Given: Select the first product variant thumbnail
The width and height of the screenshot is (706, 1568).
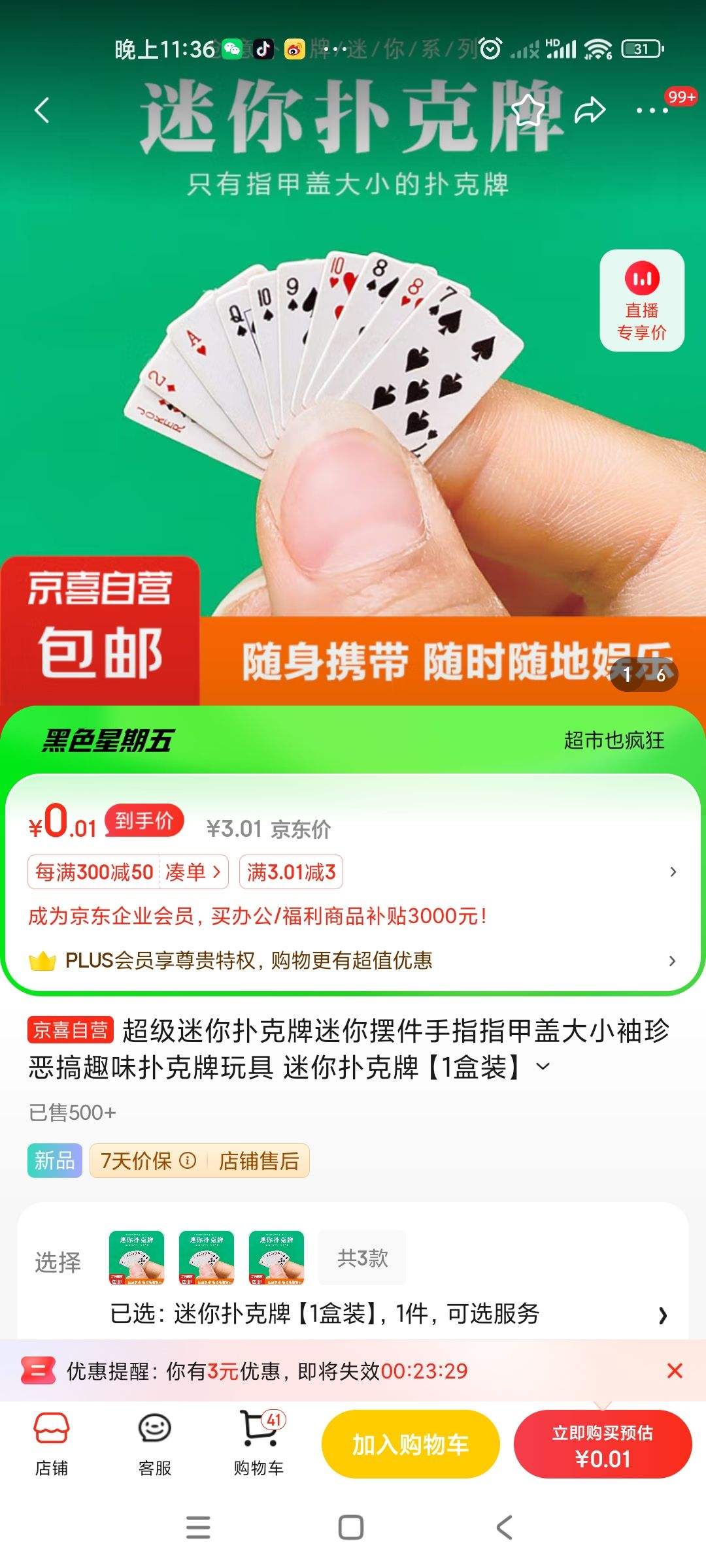Looking at the screenshot, I should [137, 1258].
